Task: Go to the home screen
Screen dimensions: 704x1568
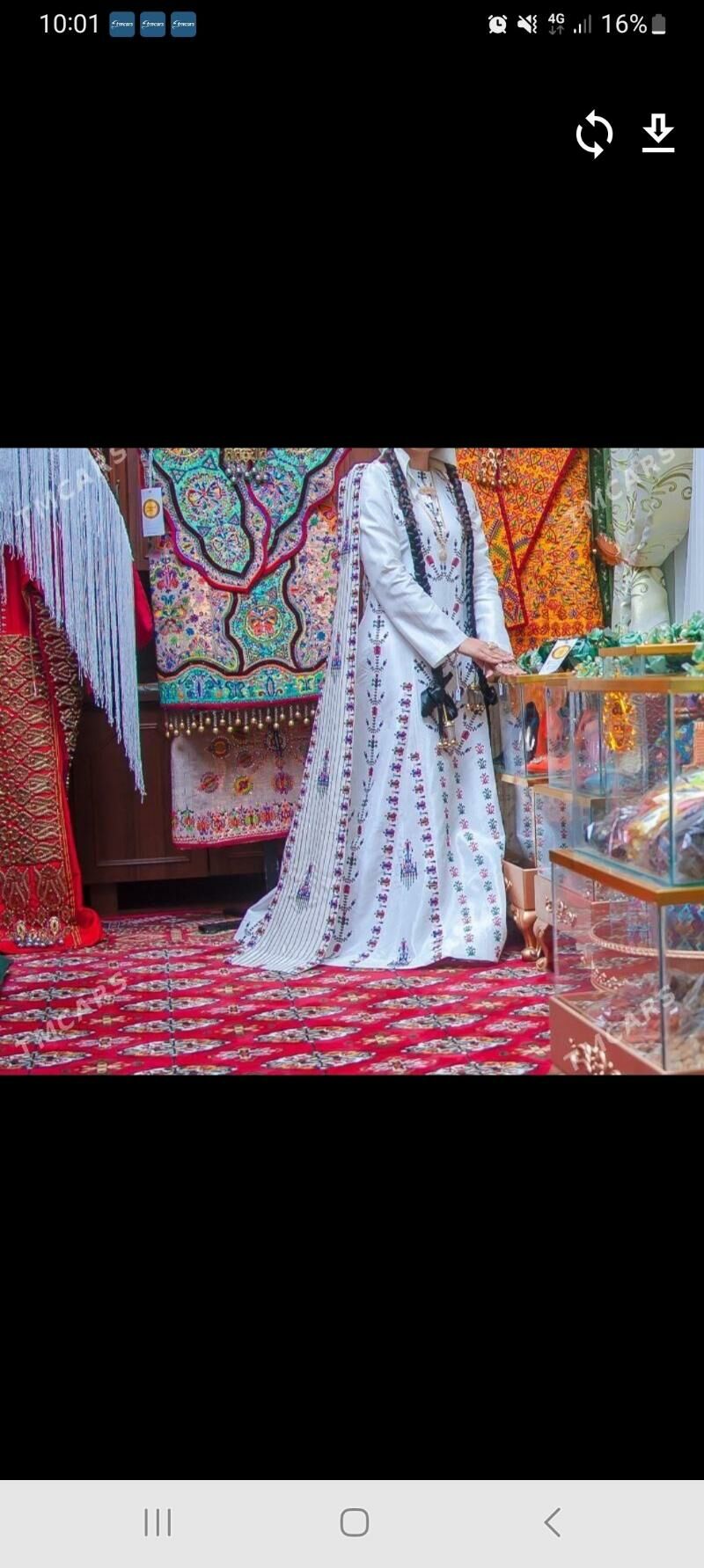Action: (x=354, y=1522)
